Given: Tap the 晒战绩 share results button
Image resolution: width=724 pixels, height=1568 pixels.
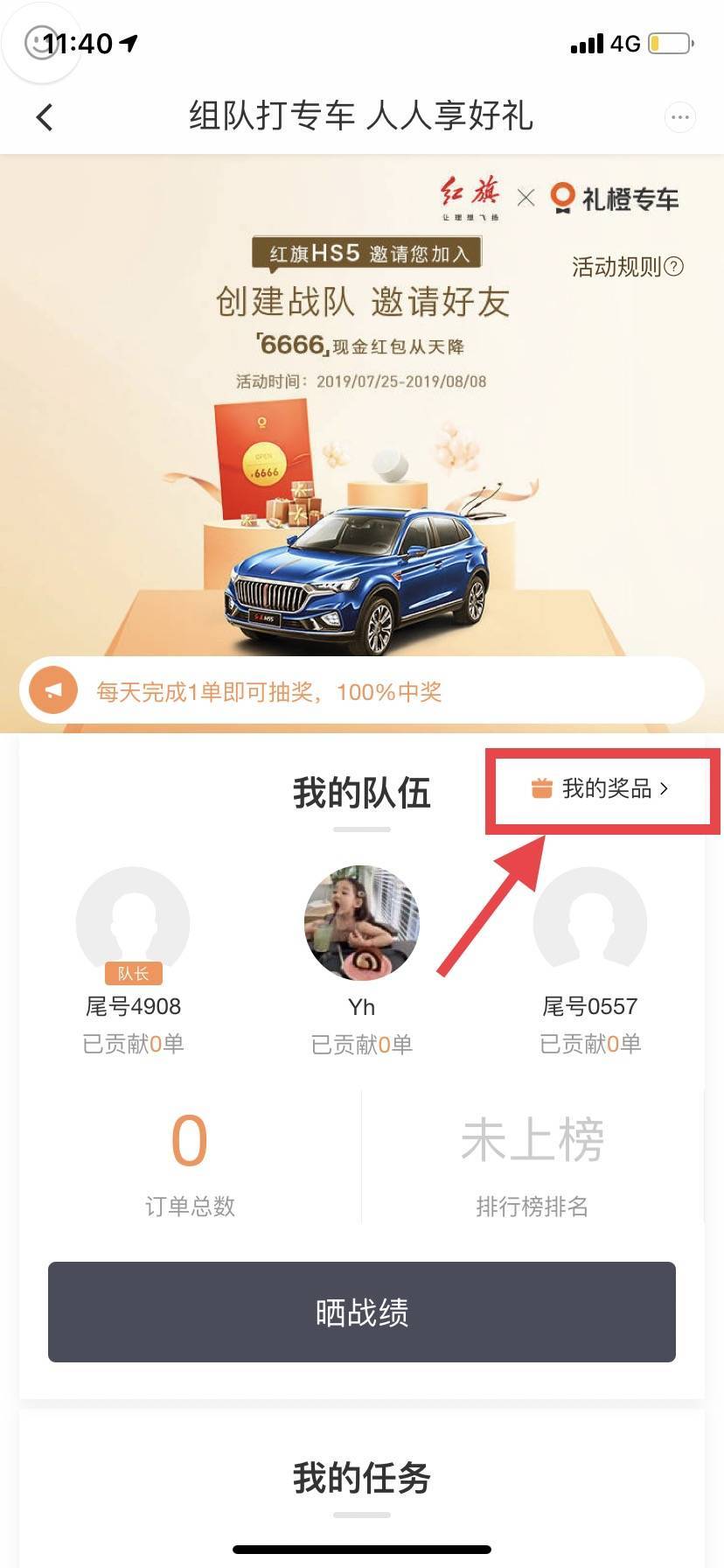Looking at the screenshot, I should pyautogui.click(x=362, y=1312).
